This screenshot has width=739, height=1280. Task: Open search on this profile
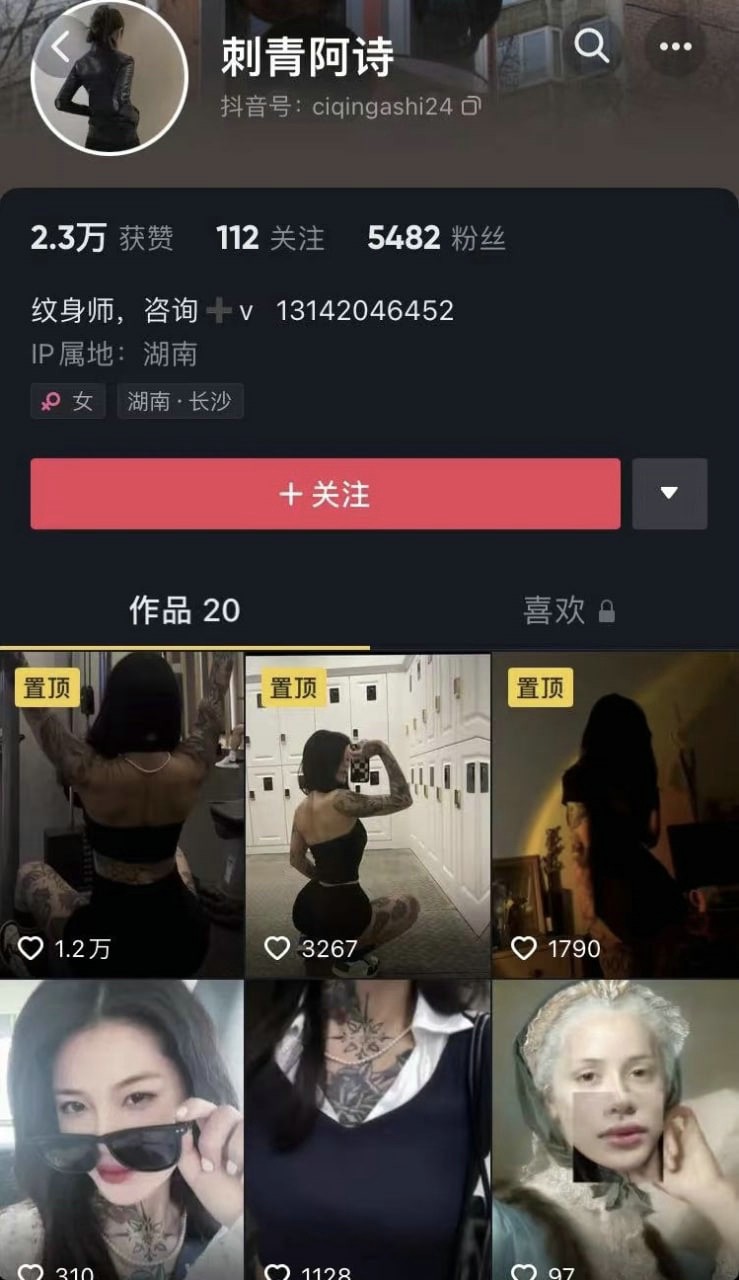tap(592, 46)
